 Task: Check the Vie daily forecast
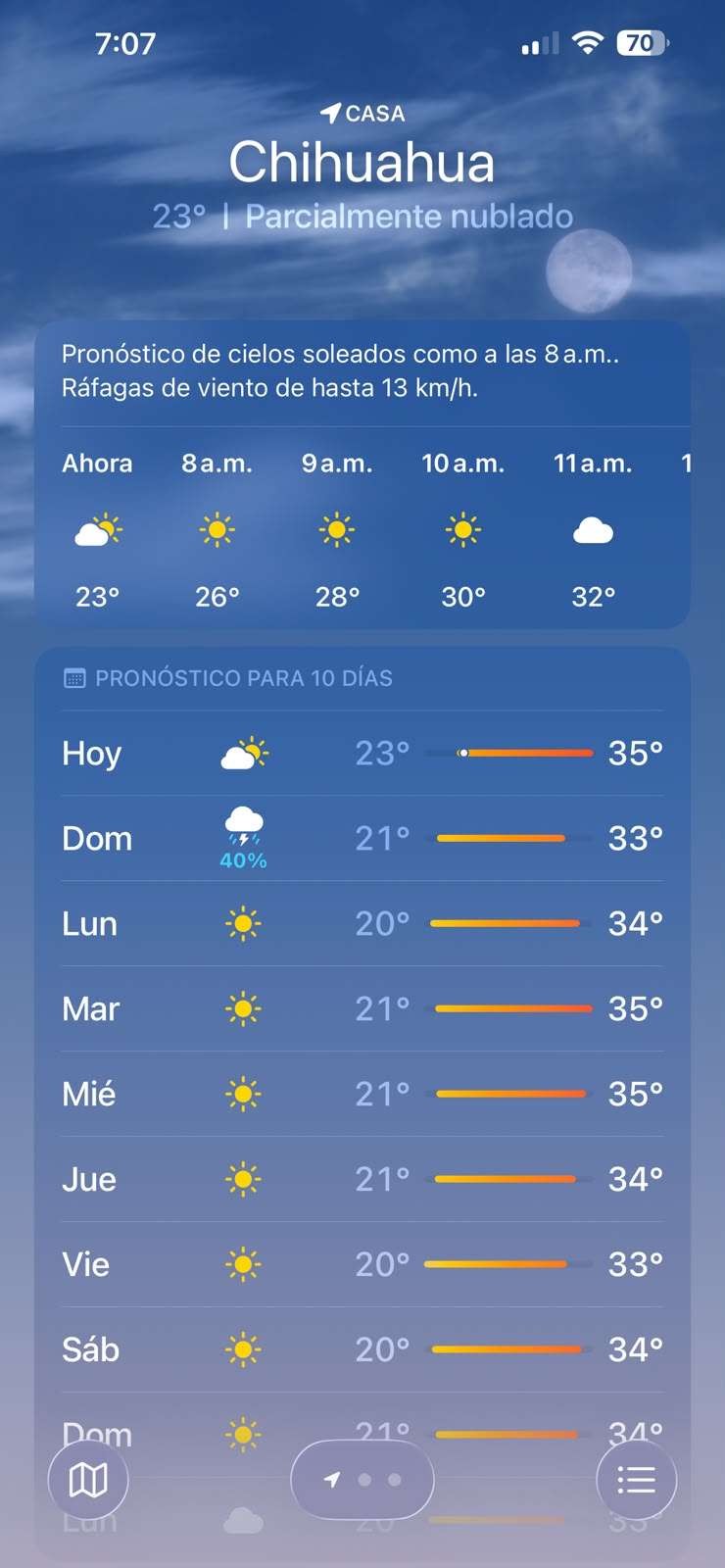pos(362,1264)
